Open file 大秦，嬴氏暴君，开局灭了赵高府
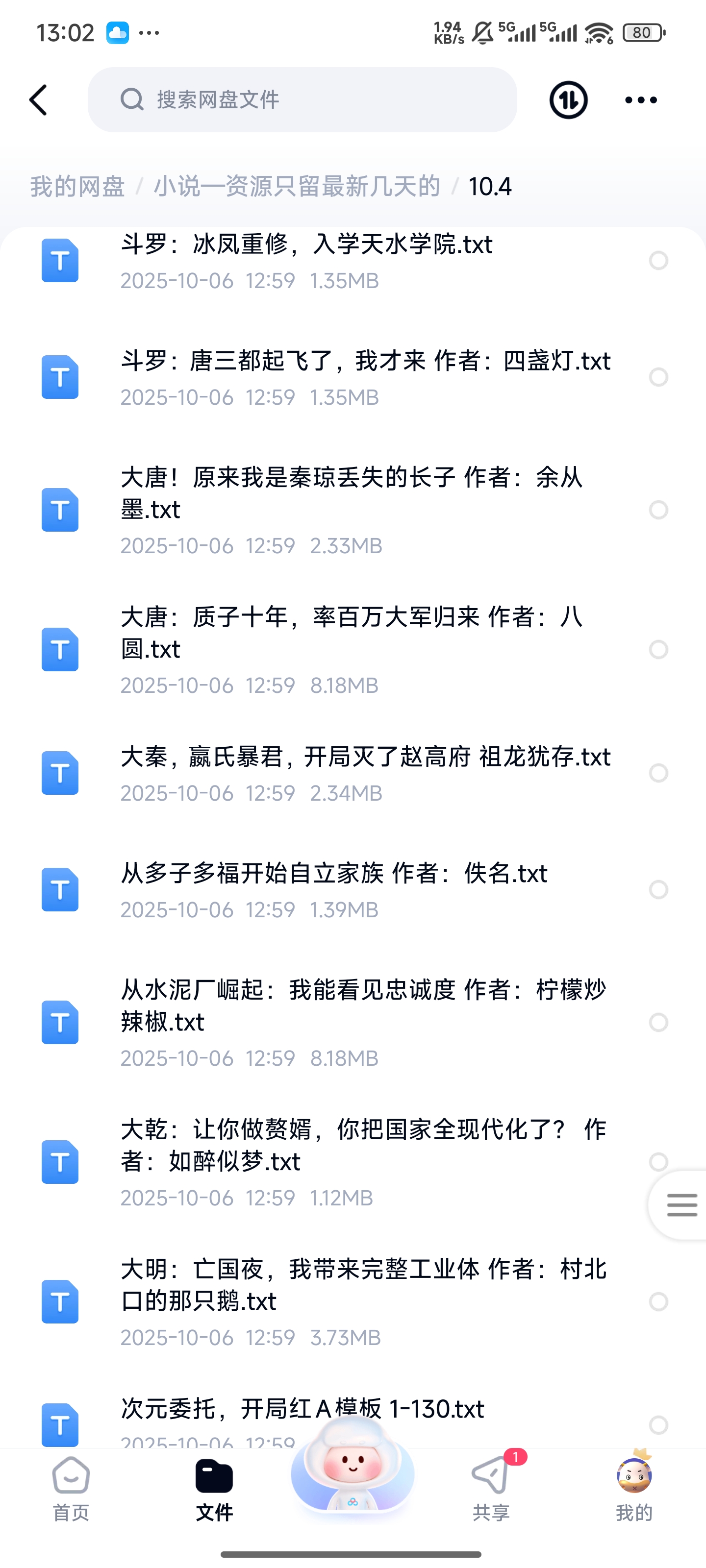This screenshot has width=706, height=1568. point(365,772)
